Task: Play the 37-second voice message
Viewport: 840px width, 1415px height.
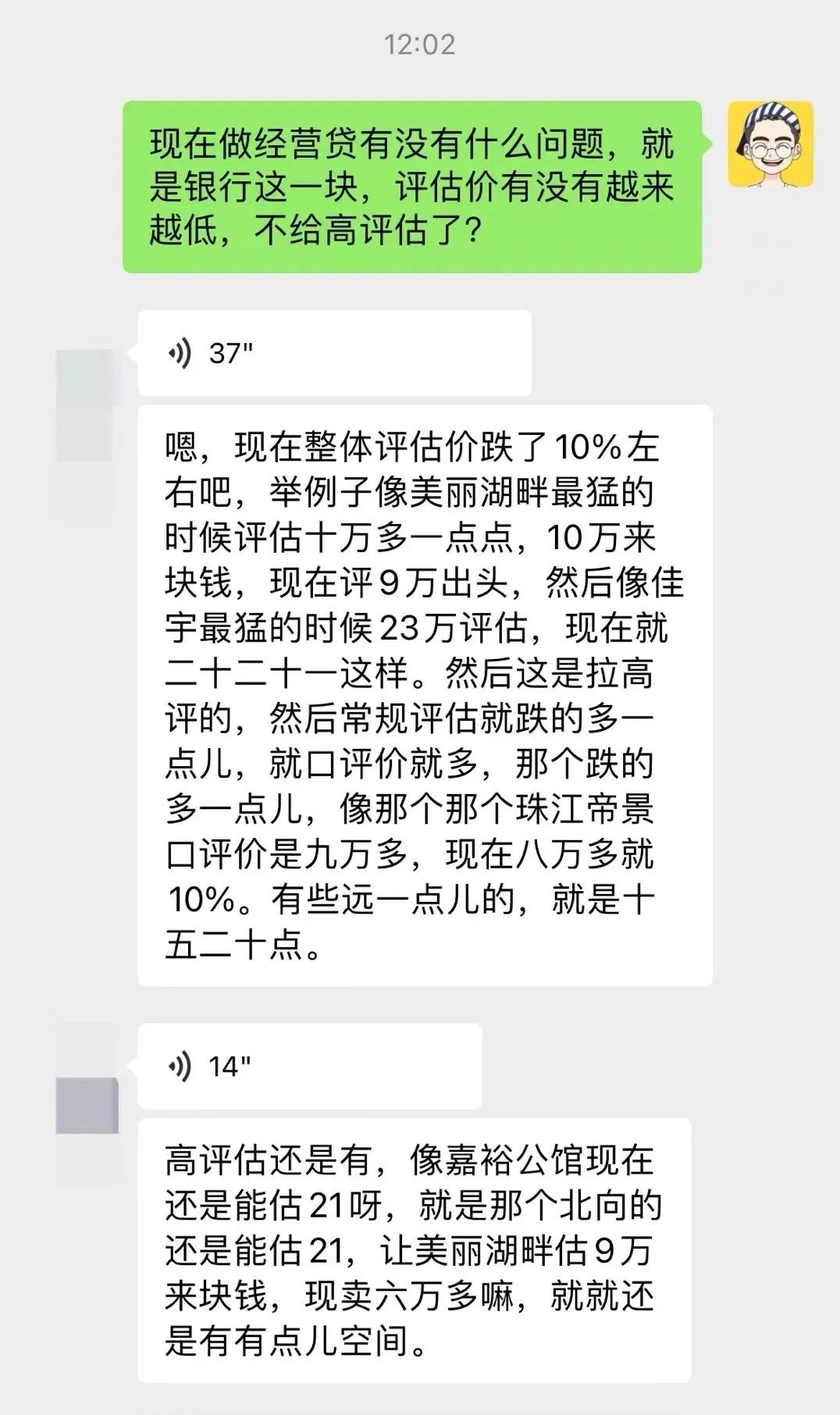Action: pos(334,353)
